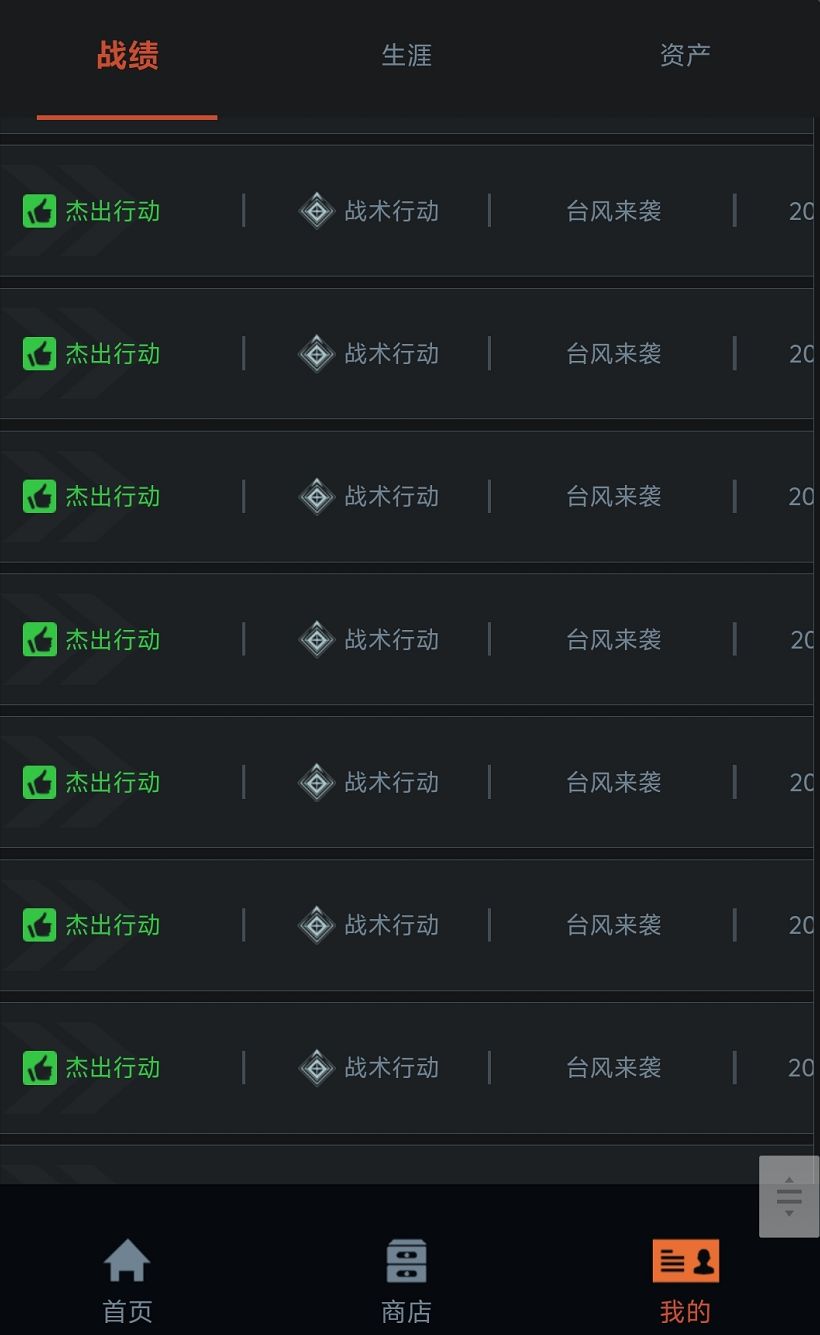Tap the 我的 text label in bottom bar
820x1335 pixels.
tap(685, 1310)
